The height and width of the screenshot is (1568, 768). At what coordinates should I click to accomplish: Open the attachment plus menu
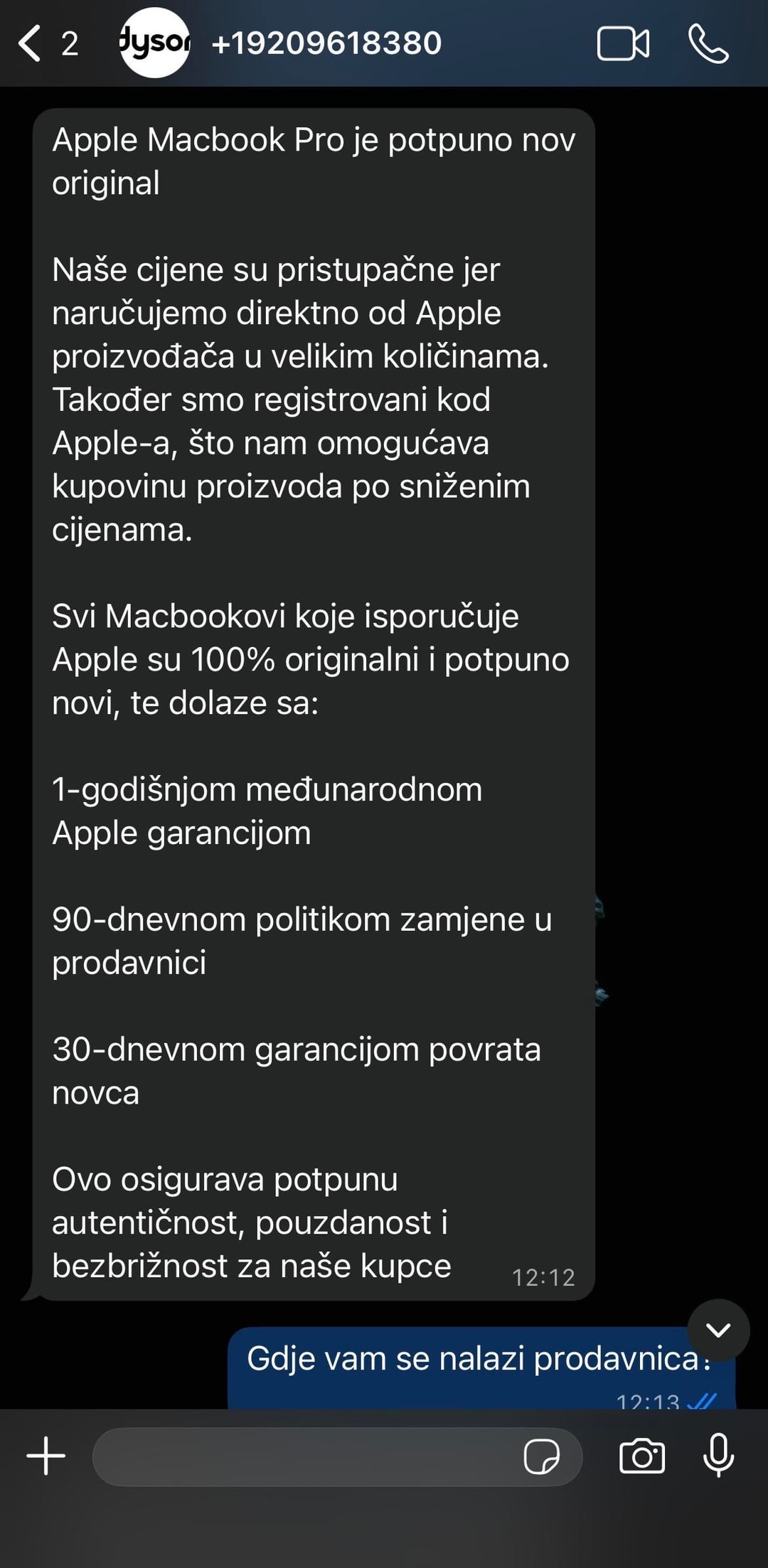46,1456
